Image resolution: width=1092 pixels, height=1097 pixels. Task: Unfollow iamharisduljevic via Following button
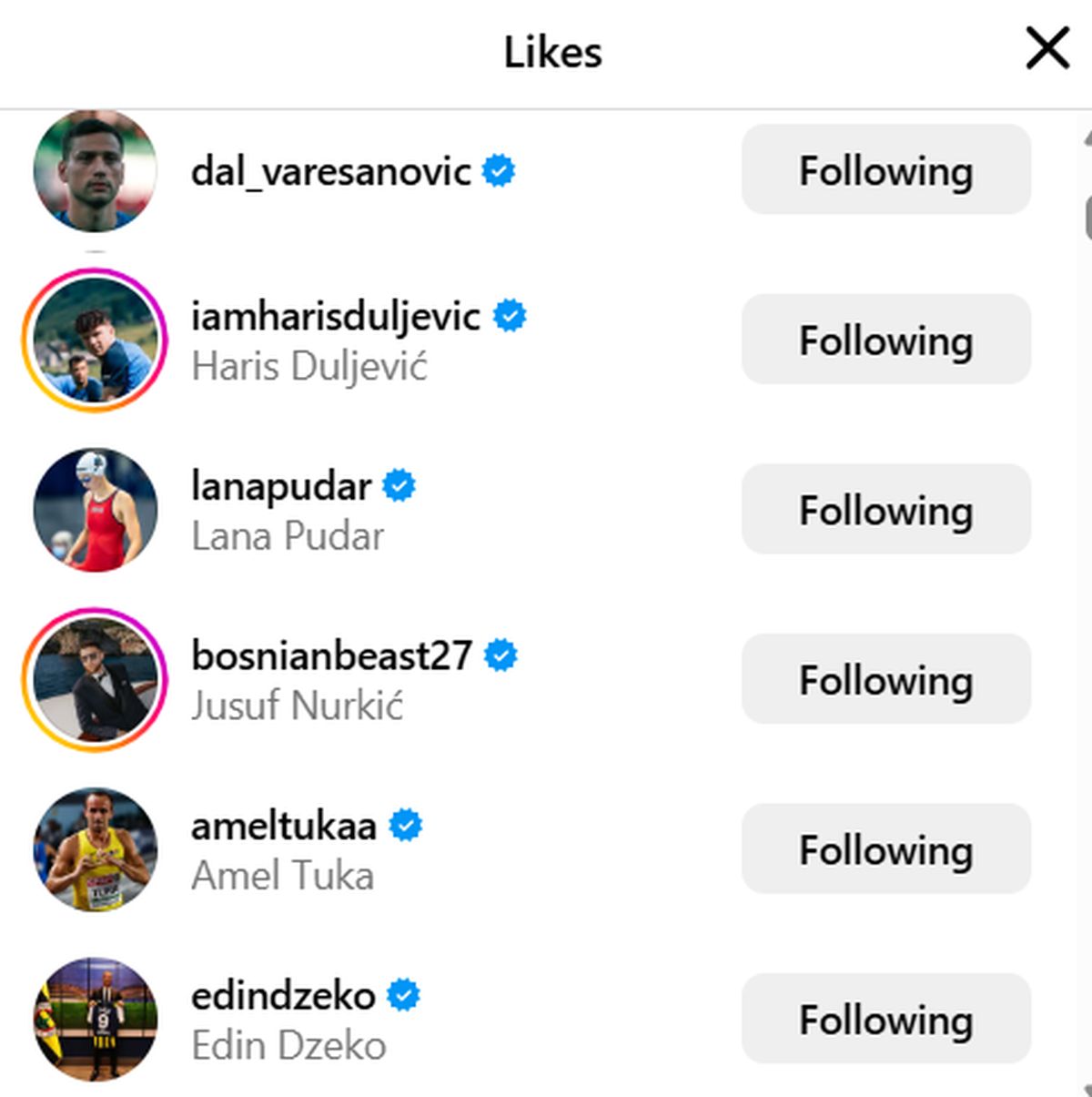[x=885, y=340]
